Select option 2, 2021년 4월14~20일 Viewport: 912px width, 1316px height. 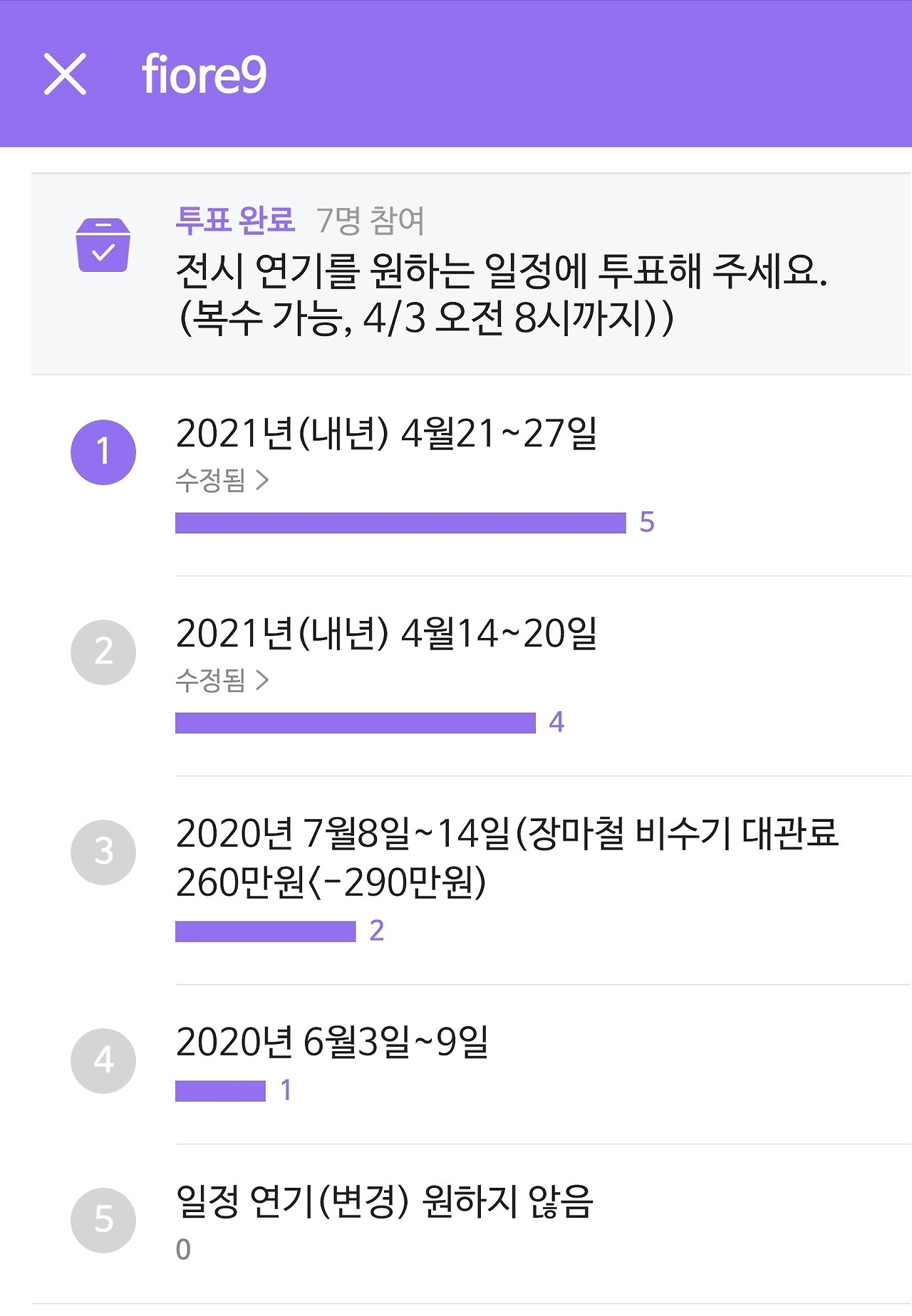click(103, 652)
